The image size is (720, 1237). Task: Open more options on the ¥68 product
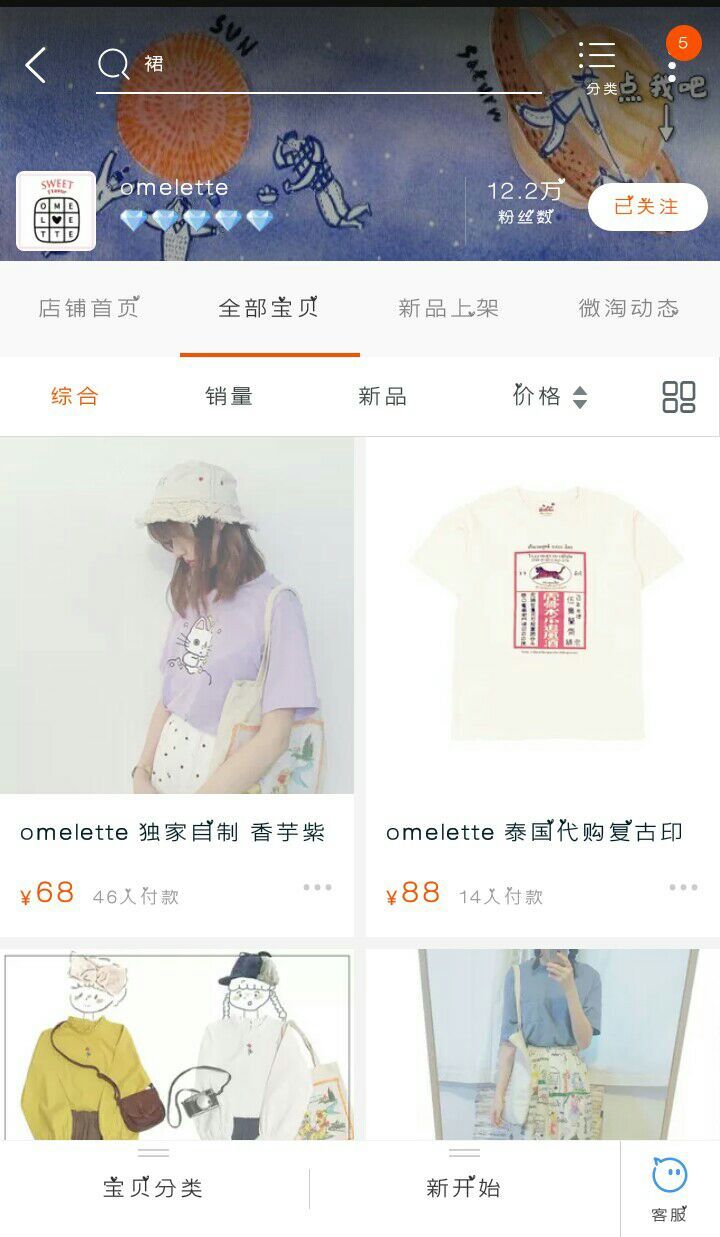click(317, 887)
